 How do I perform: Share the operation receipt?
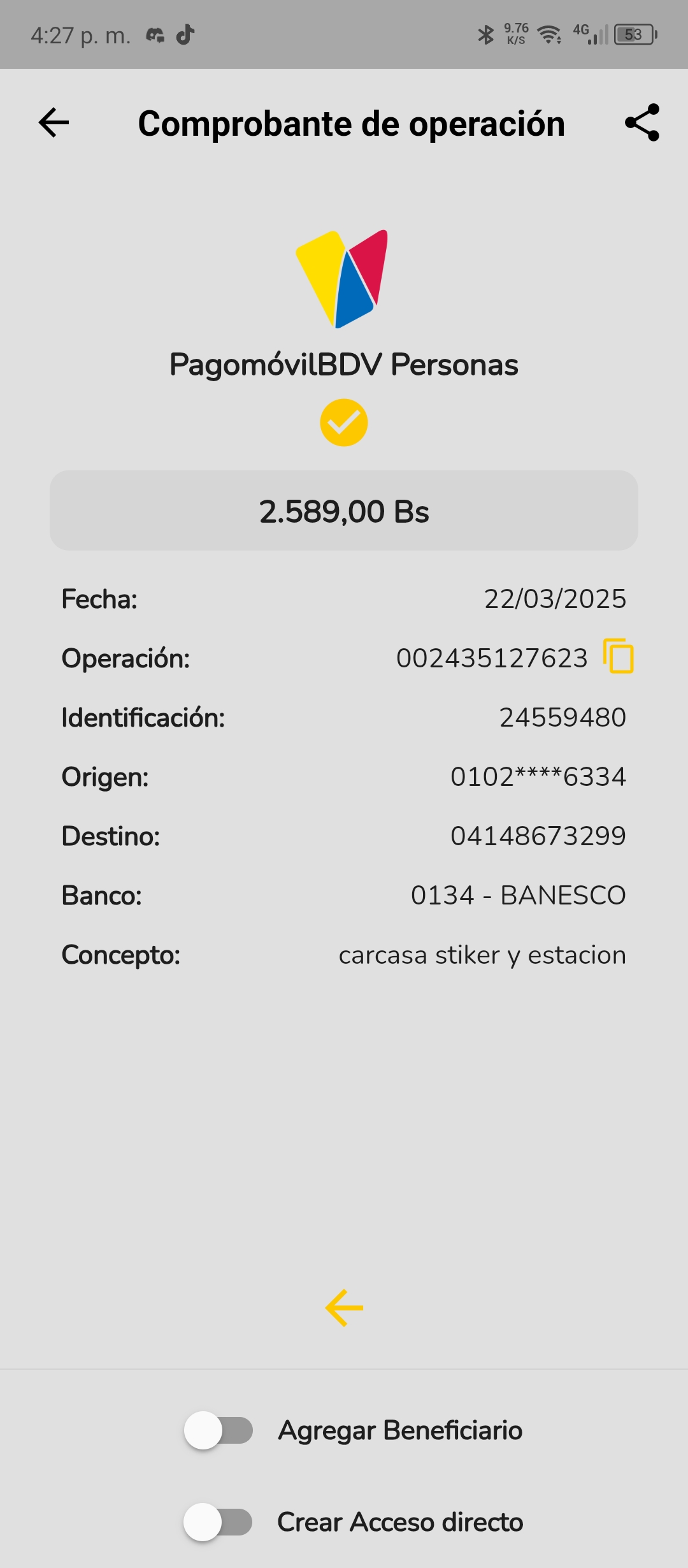tap(642, 122)
